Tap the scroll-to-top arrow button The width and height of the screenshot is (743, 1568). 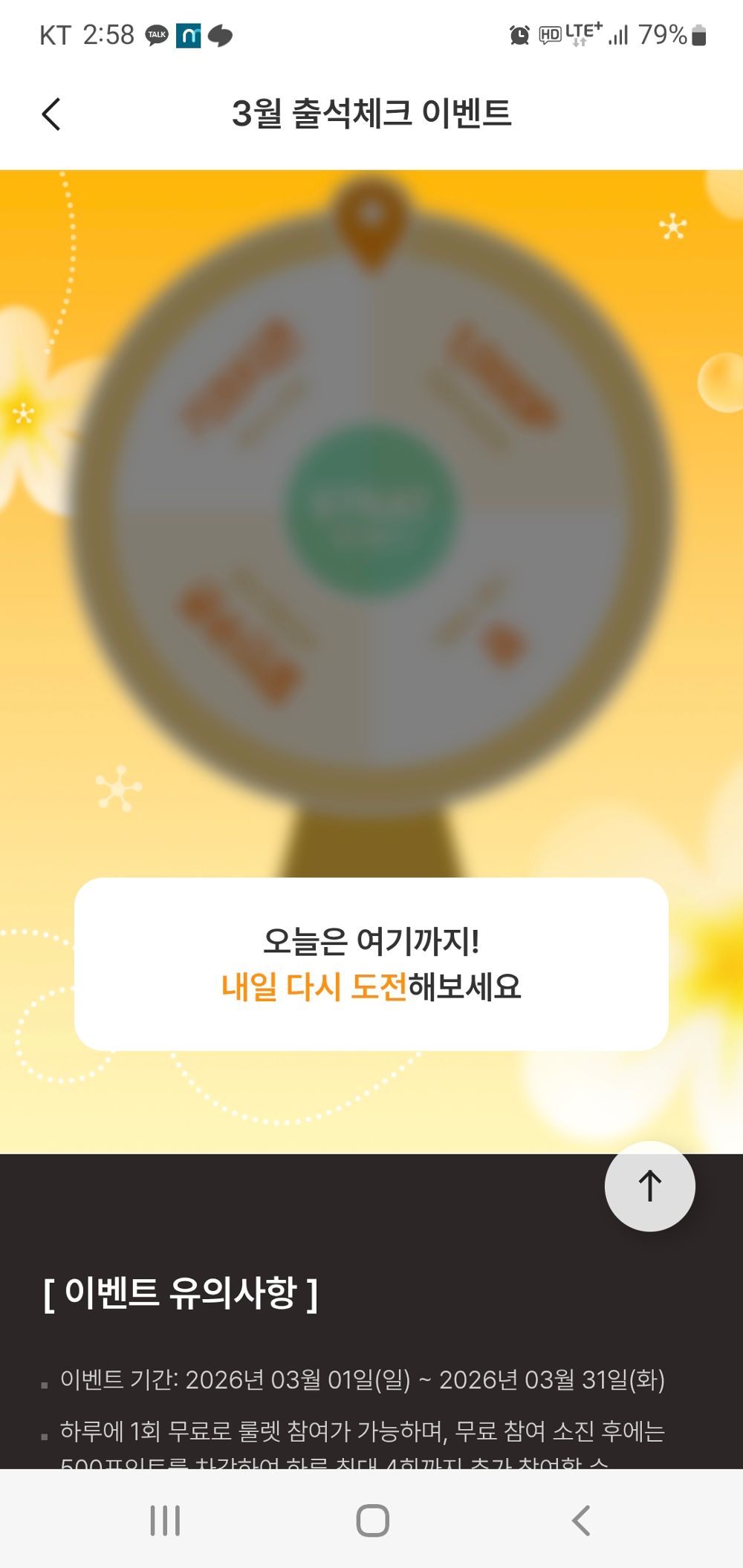click(649, 1186)
